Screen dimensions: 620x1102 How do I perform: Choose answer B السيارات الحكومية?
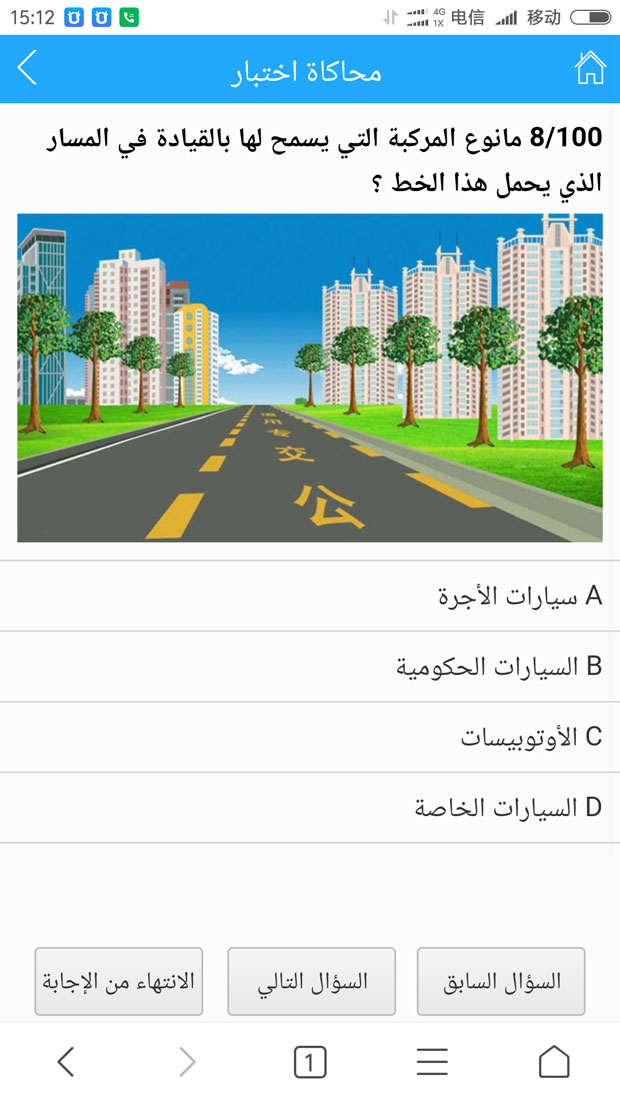point(310,667)
